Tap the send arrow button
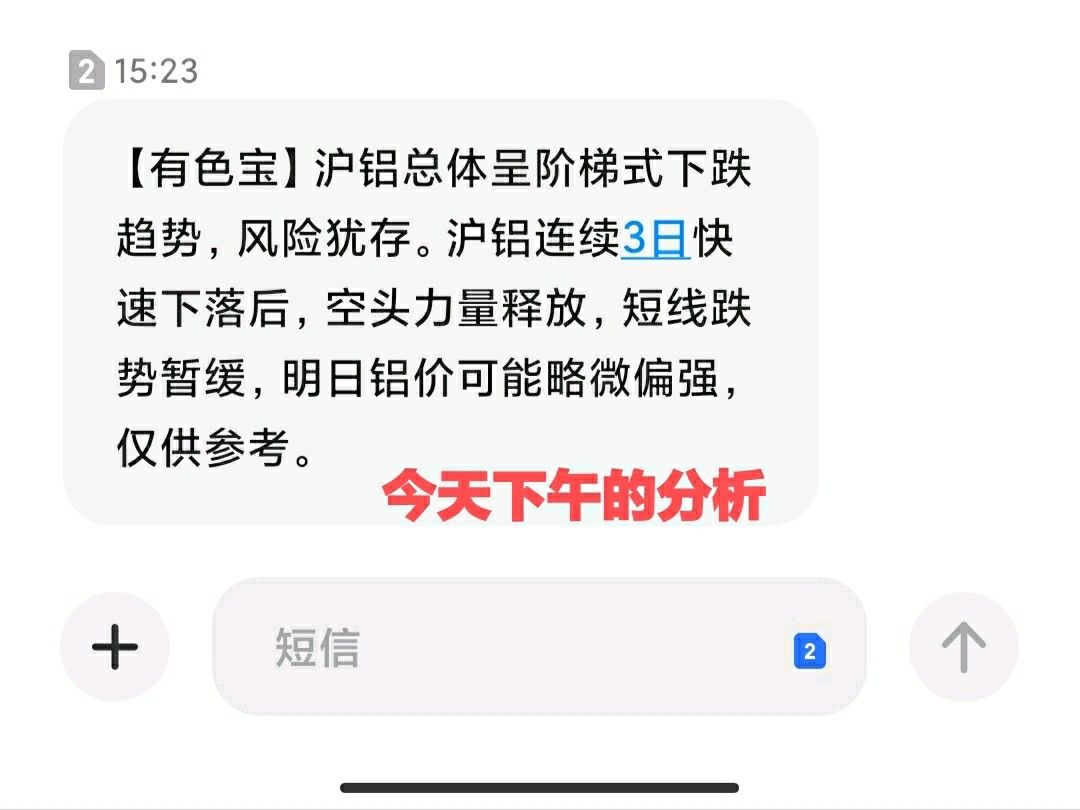The width and height of the screenshot is (1080, 810). click(963, 647)
